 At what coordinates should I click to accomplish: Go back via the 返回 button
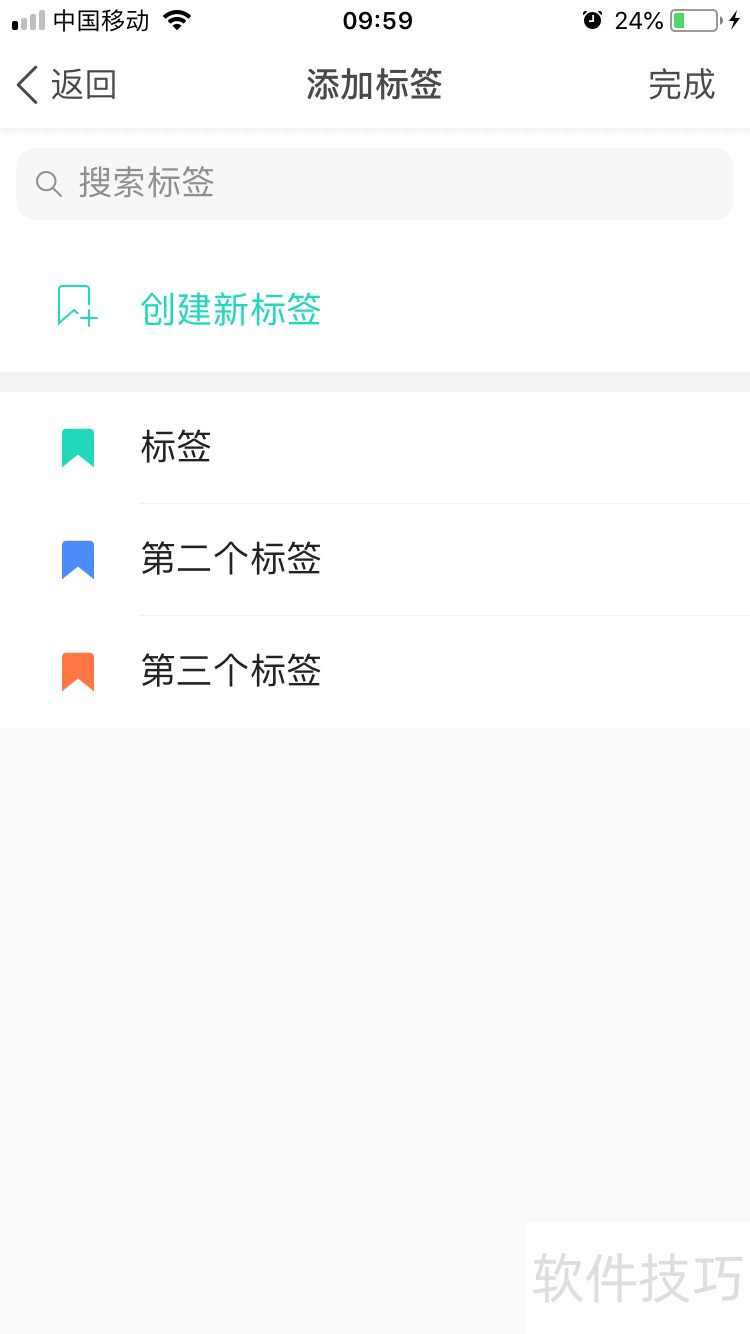pyautogui.click(x=66, y=85)
